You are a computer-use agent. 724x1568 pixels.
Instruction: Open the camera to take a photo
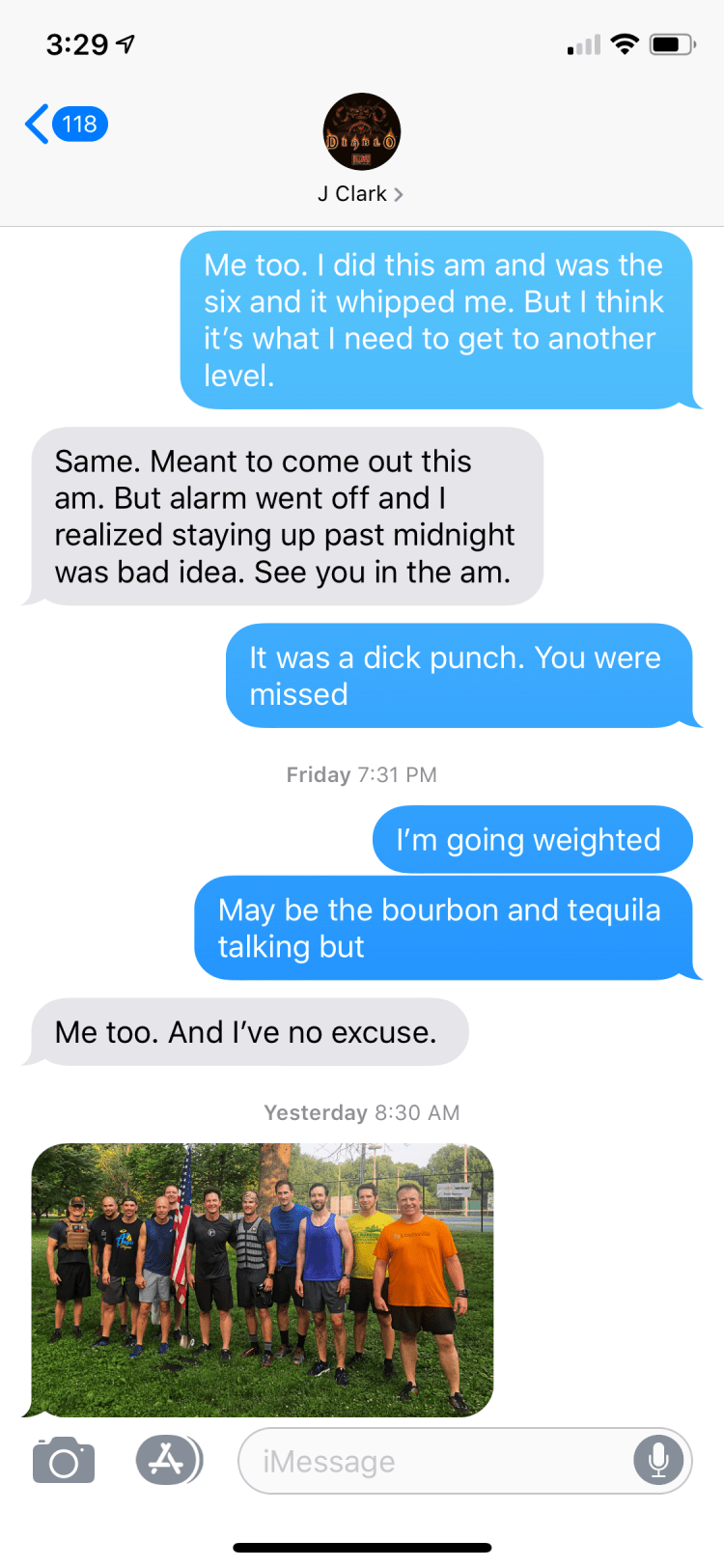point(64,1460)
